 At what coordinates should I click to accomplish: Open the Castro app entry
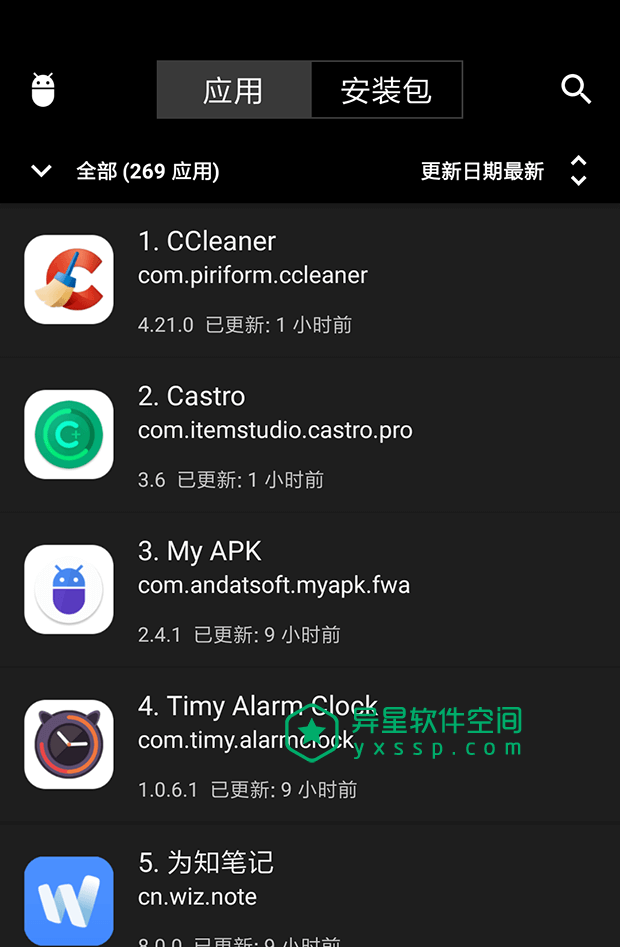(x=310, y=435)
